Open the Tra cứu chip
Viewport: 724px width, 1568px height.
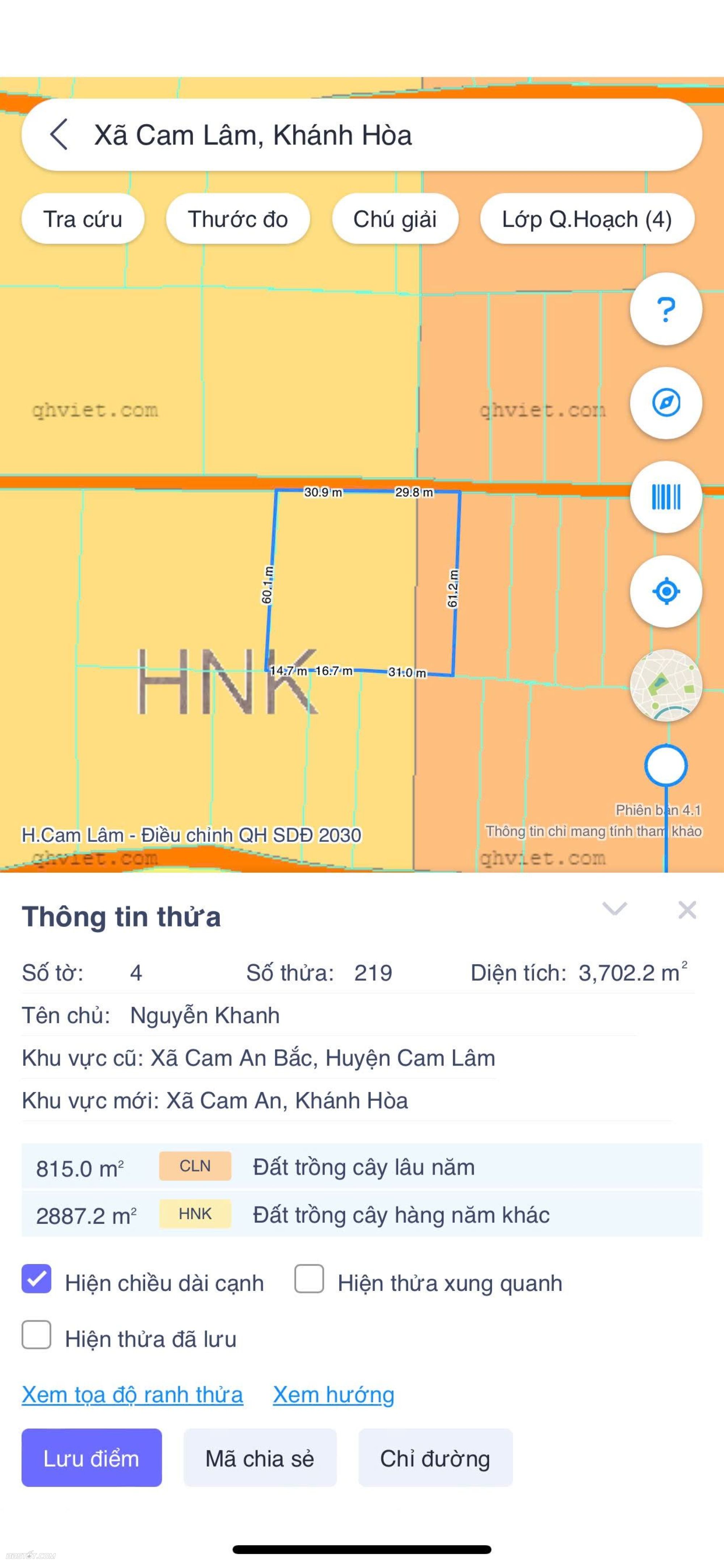(x=83, y=219)
